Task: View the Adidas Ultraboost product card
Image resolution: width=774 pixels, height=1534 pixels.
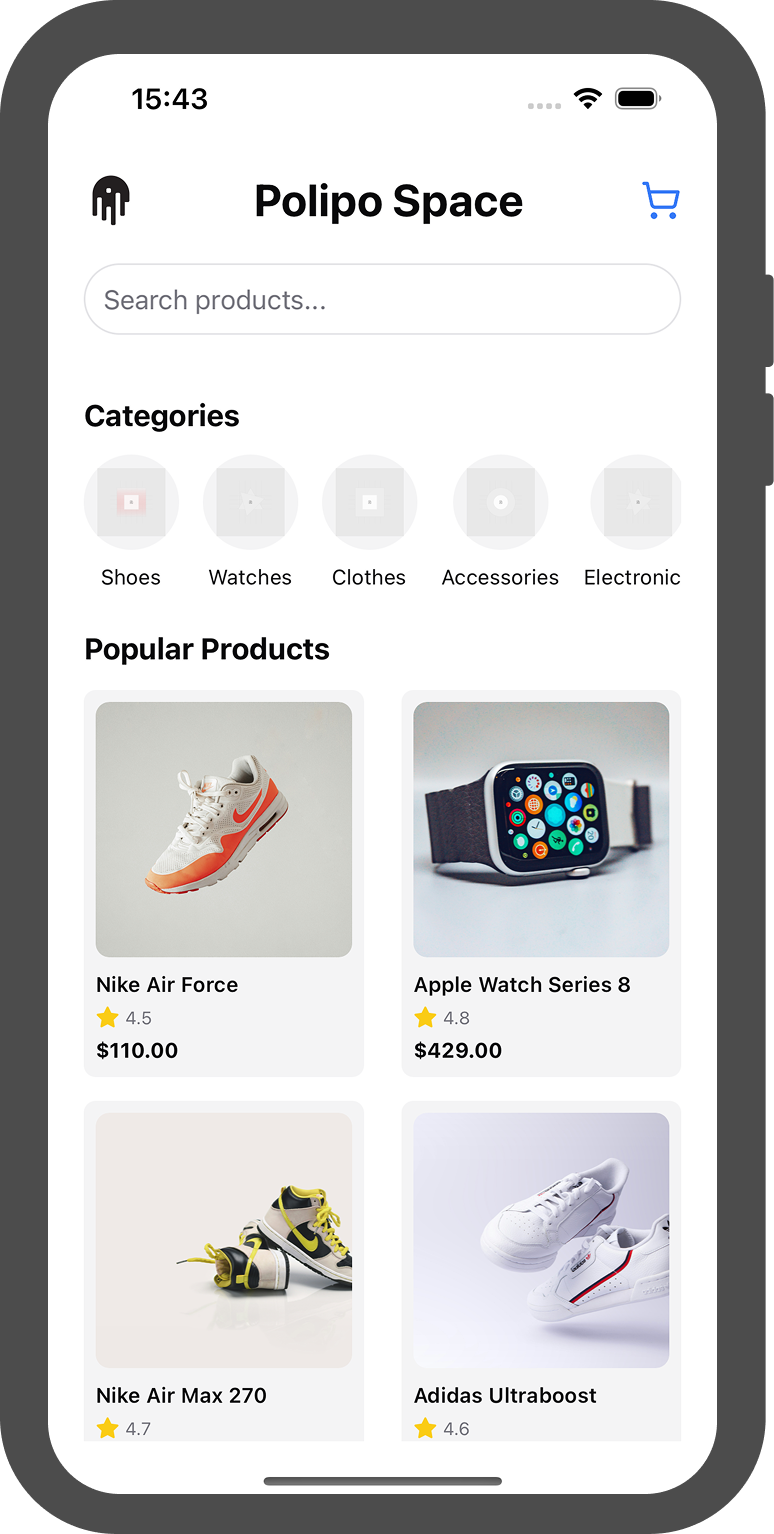Action: tap(541, 1270)
